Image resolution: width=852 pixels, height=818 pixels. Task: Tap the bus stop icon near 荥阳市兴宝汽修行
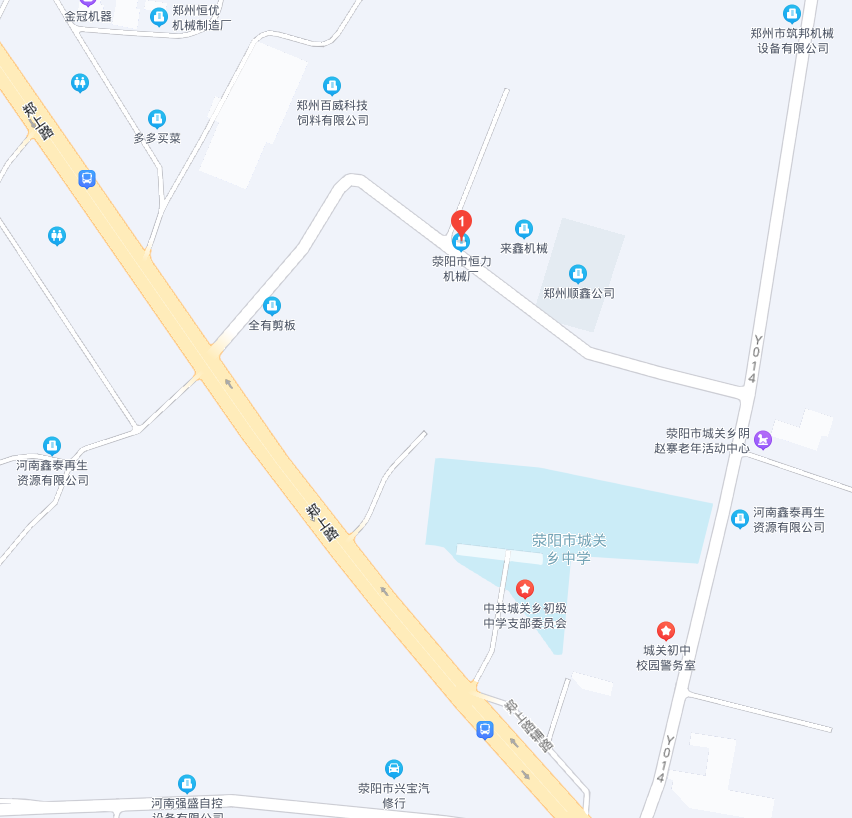tap(485, 730)
